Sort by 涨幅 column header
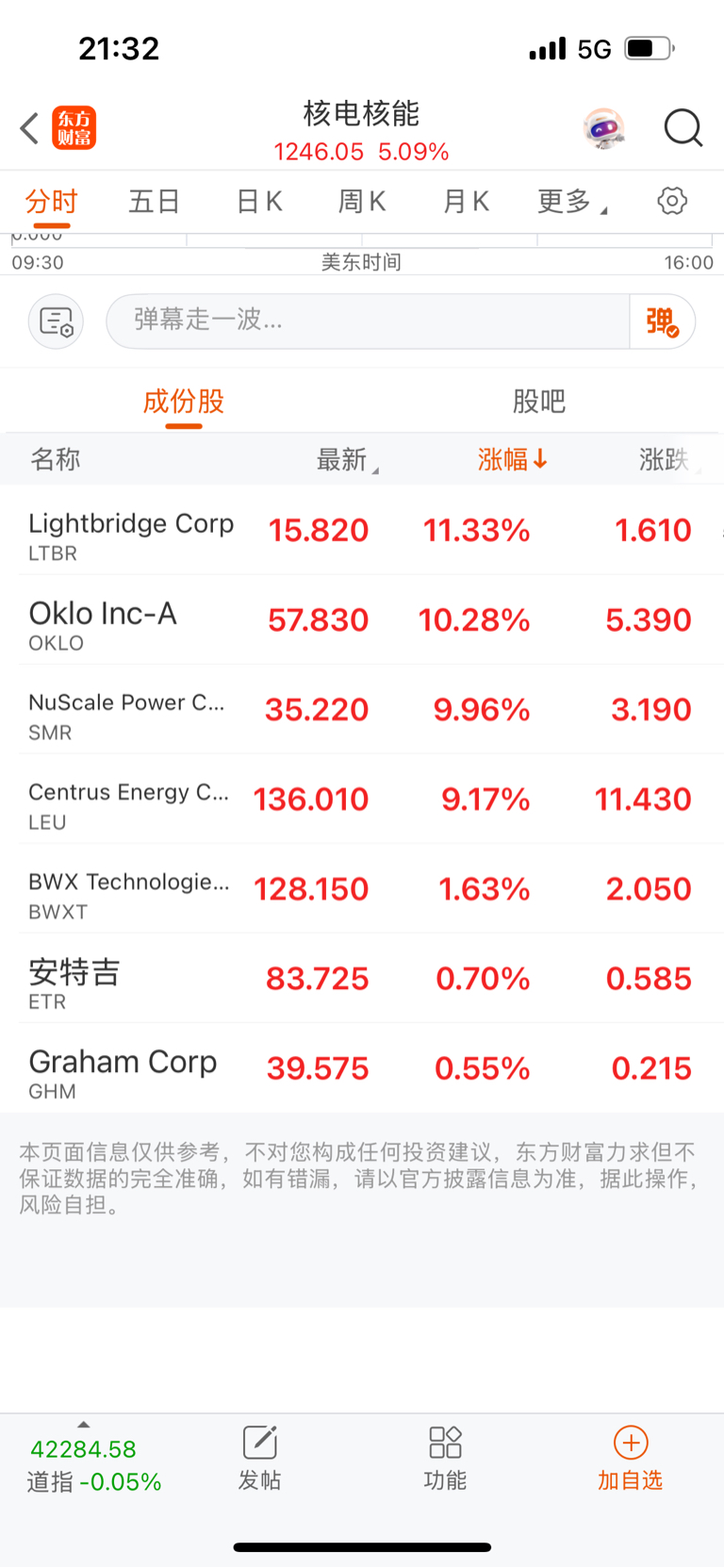The height and width of the screenshot is (1568, 724). pyautogui.click(x=512, y=459)
